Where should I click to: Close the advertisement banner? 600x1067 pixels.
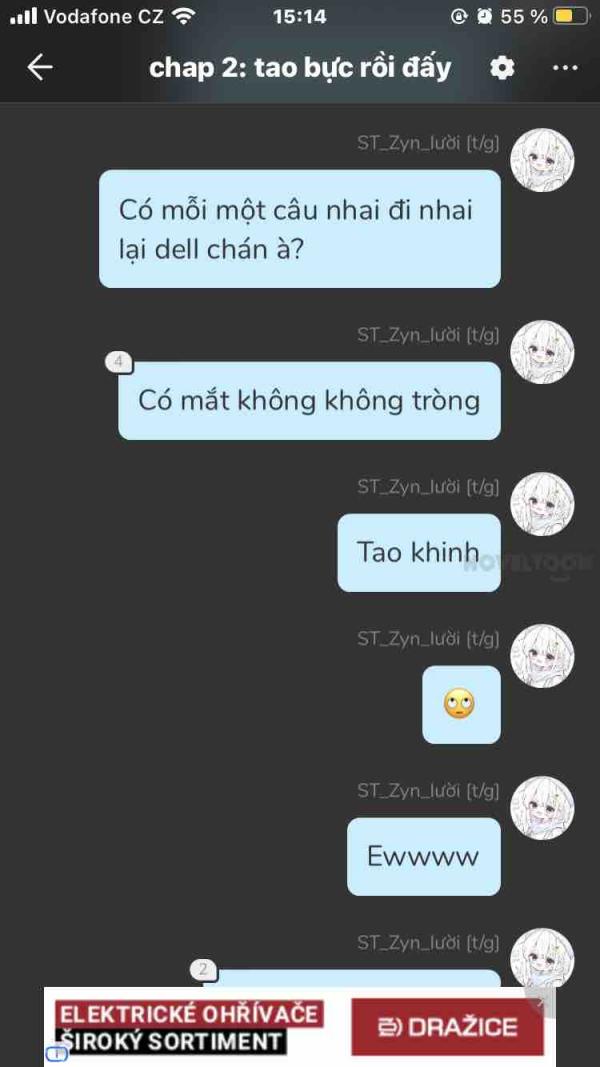pyautogui.click(x=540, y=1004)
